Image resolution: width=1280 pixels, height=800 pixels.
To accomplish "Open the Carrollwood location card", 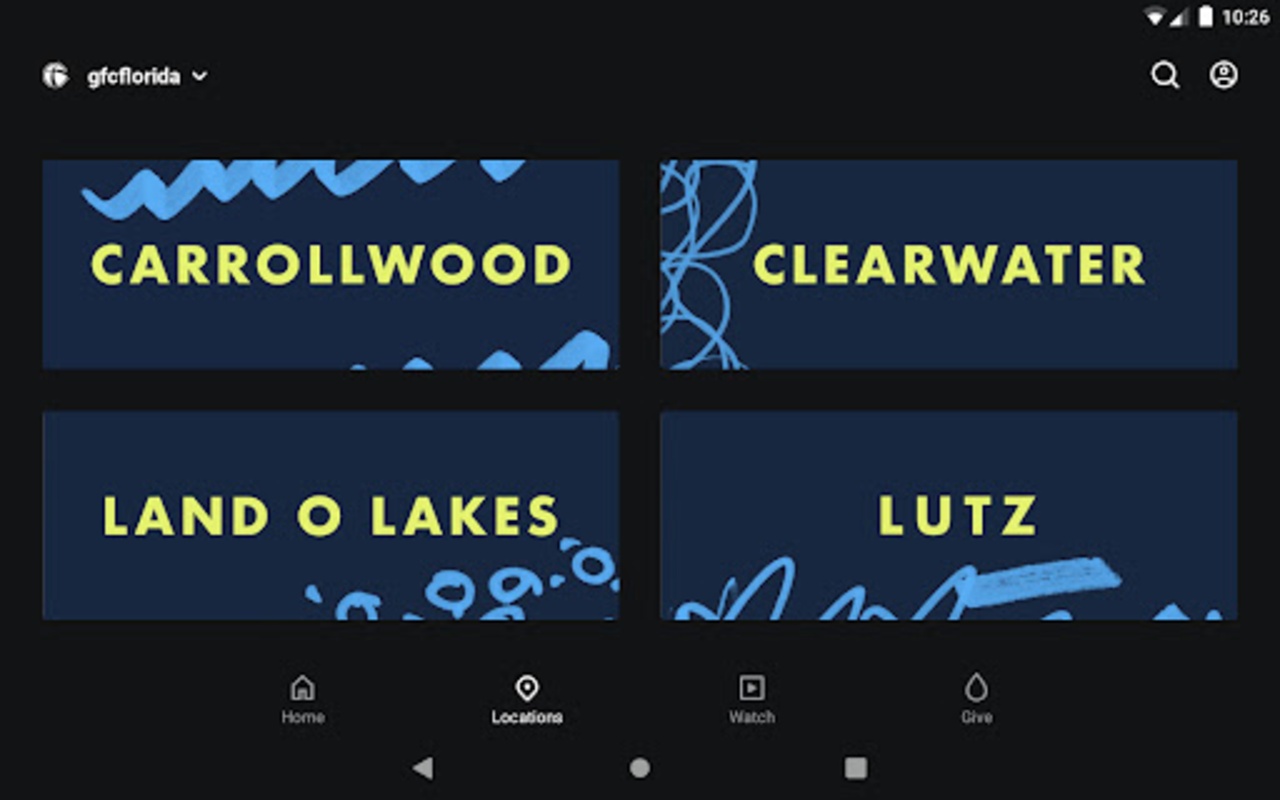I will [x=331, y=265].
